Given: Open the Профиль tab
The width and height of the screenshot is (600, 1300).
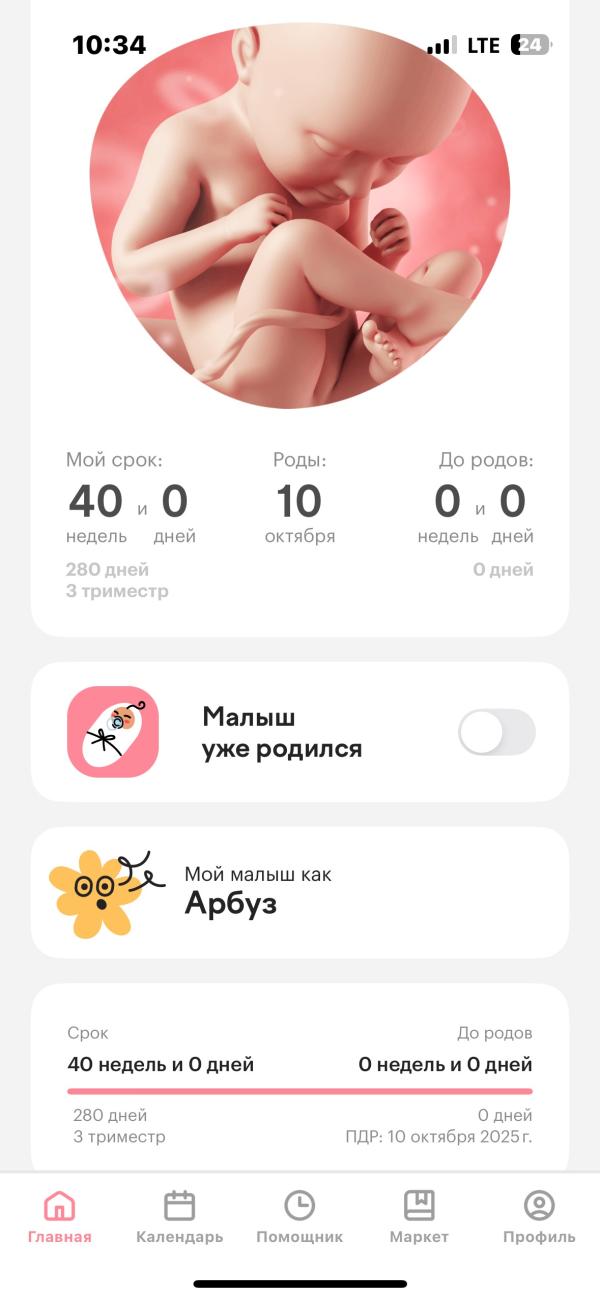Looking at the screenshot, I should click(x=539, y=1216).
